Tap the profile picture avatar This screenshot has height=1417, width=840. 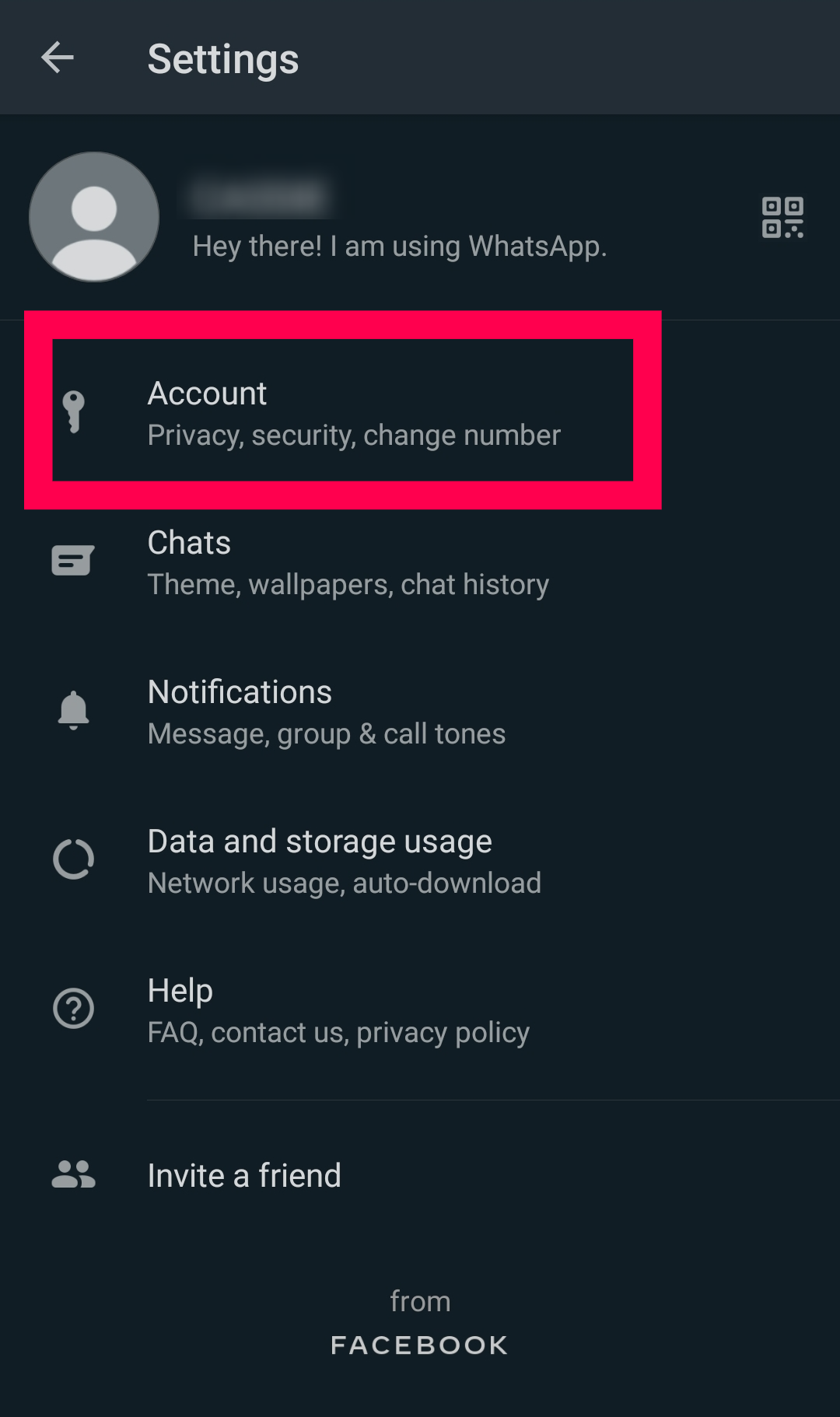coord(93,217)
